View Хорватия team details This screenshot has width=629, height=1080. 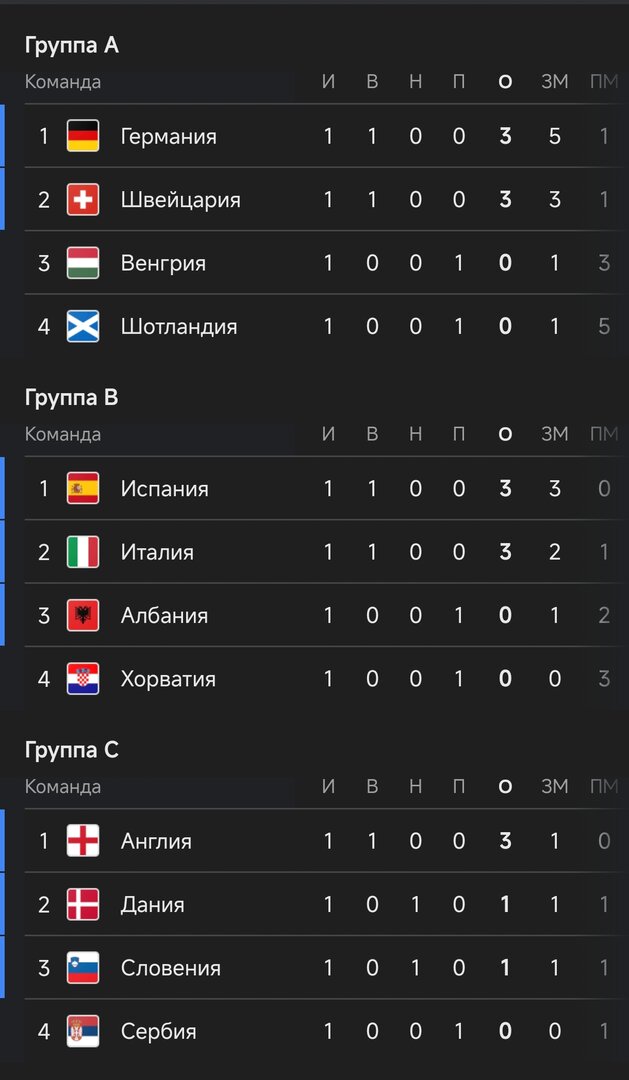[x=168, y=679]
